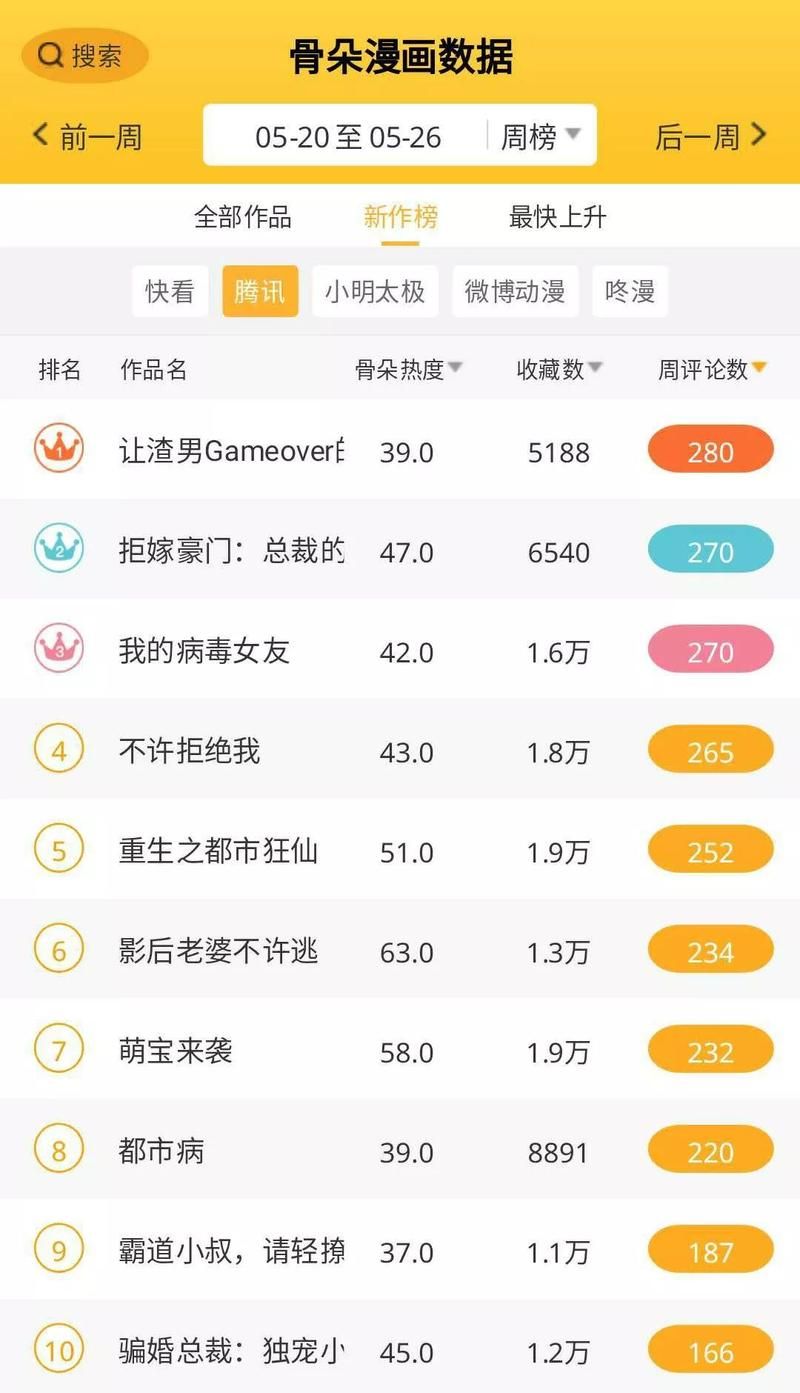
Task: Open 我的病毒女友 entry
Action: pos(204,651)
